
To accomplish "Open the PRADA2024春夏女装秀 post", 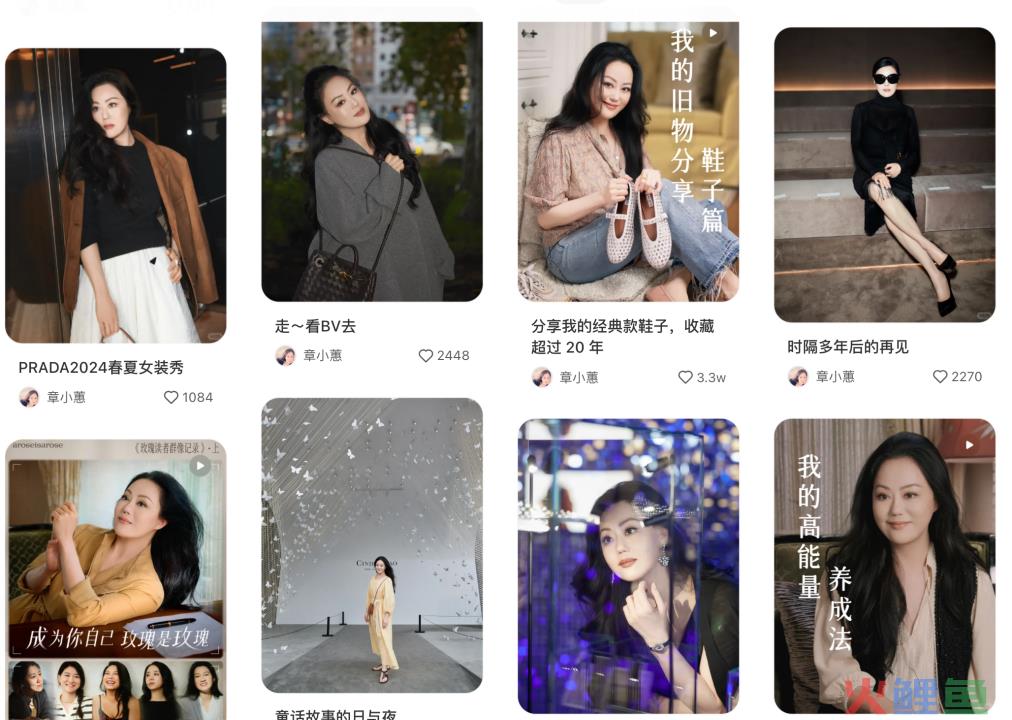I will pos(115,195).
